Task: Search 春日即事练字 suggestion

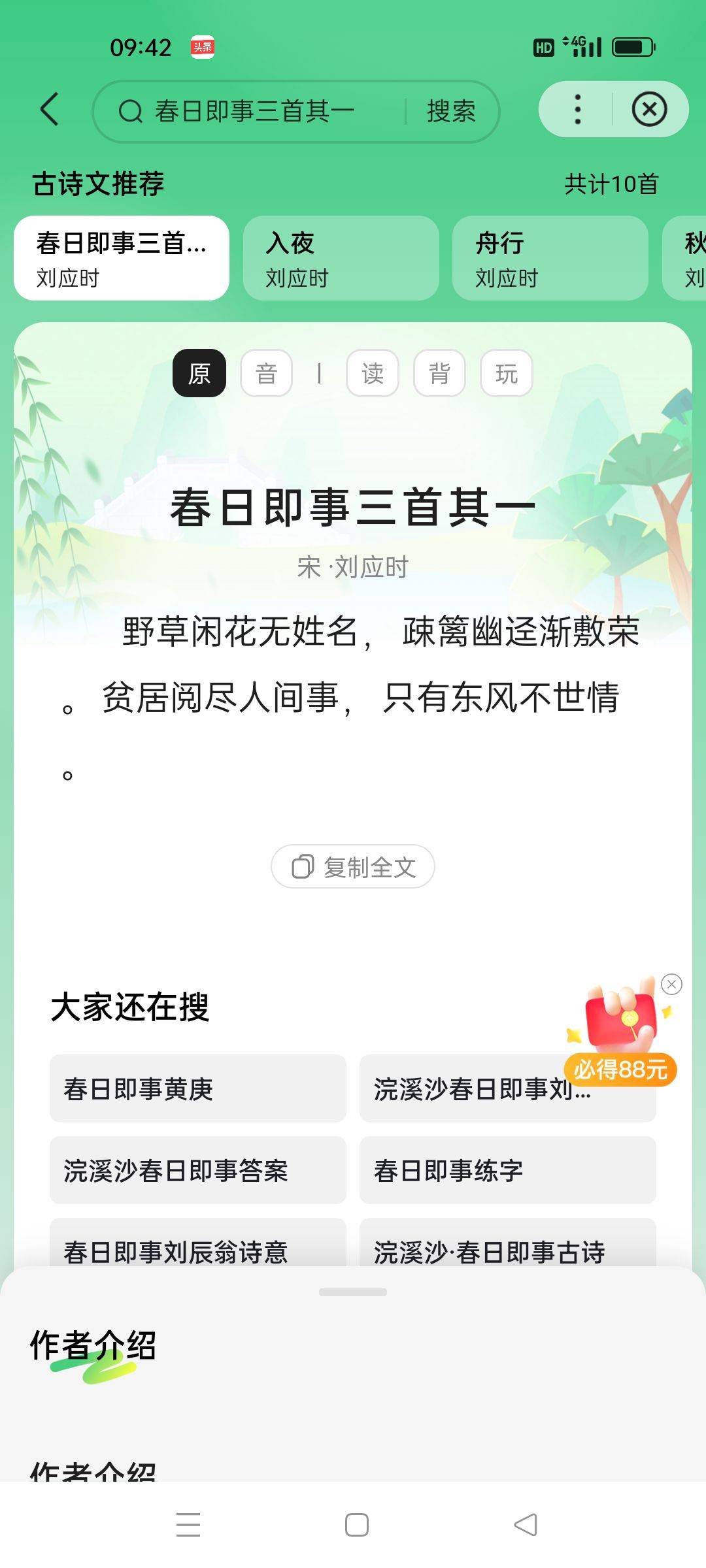Action: [x=507, y=1170]
